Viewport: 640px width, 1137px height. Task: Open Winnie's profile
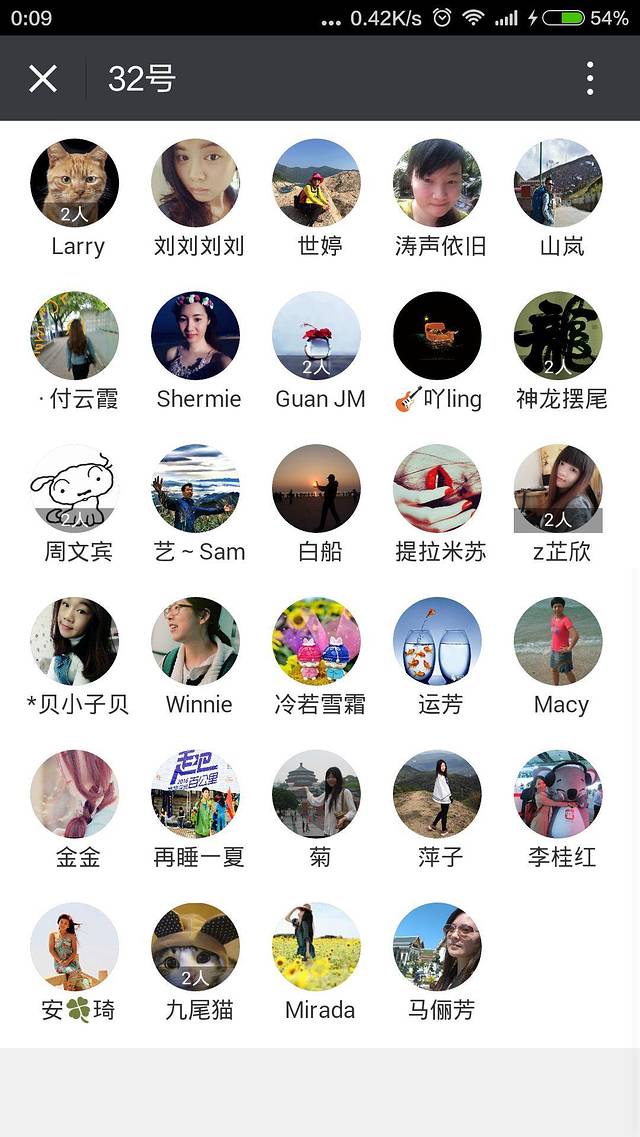(196, 642)
